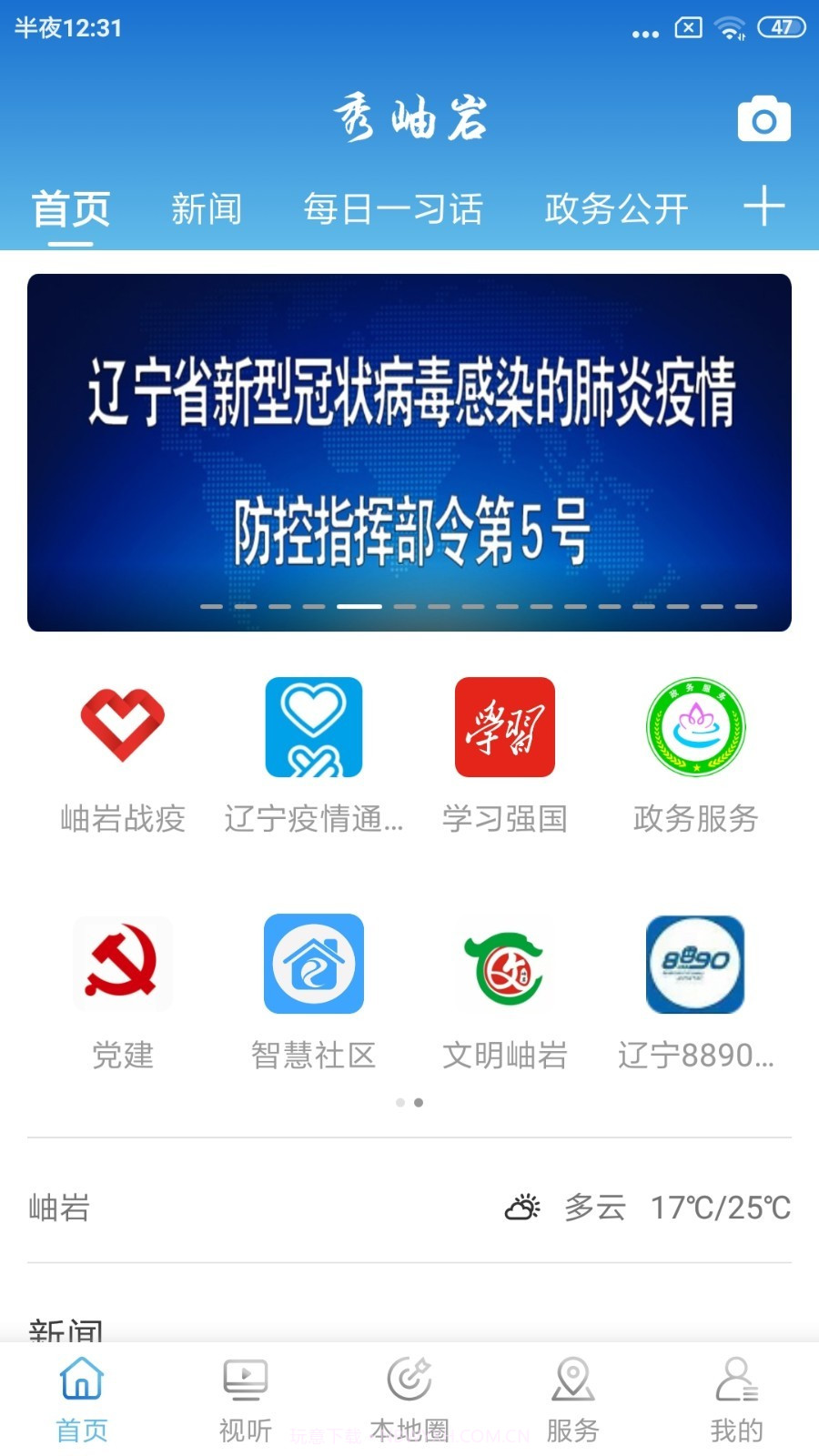The width and height of the screenshot is (819, 1456).
Task: Tap the plus button to add channels
Action: pyautogui.click(x=764, y=207)
